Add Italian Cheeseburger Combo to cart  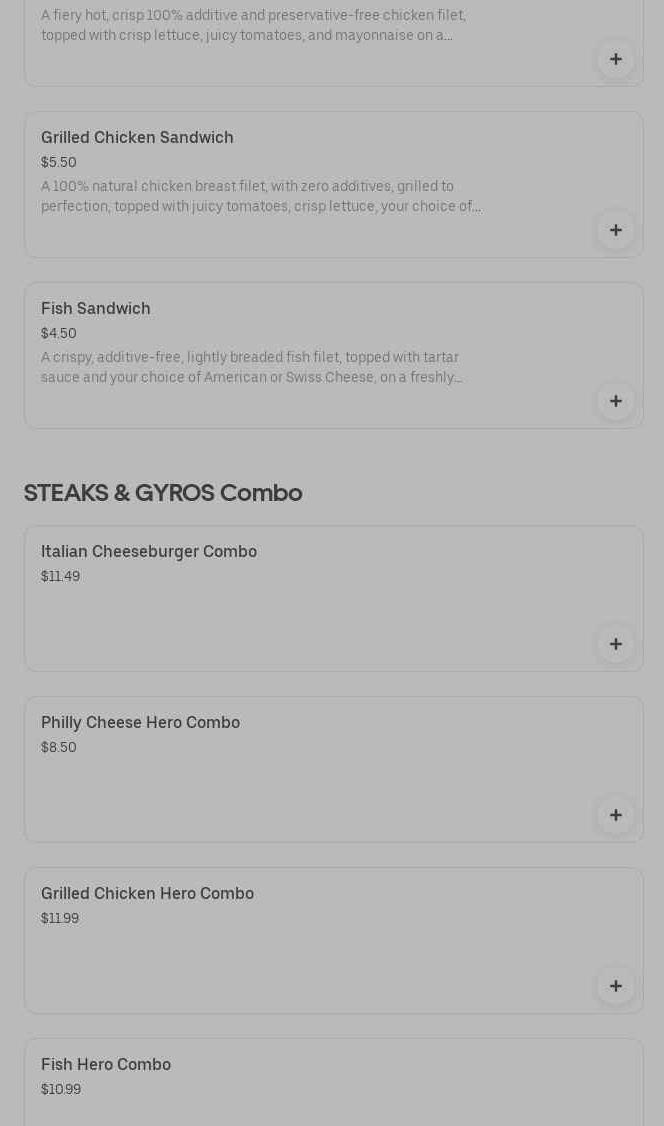615,644
